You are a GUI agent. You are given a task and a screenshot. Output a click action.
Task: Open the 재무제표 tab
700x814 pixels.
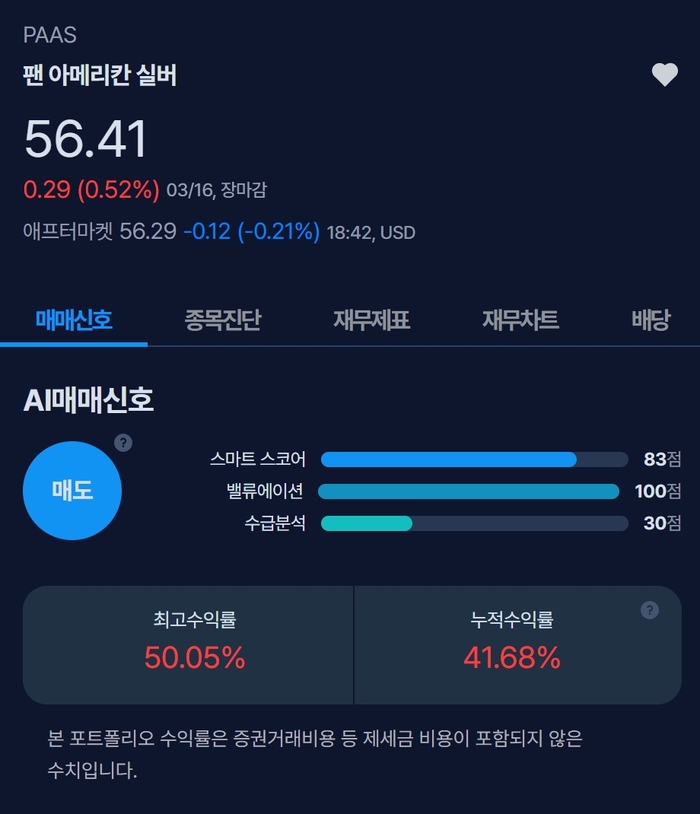[372, 320]
